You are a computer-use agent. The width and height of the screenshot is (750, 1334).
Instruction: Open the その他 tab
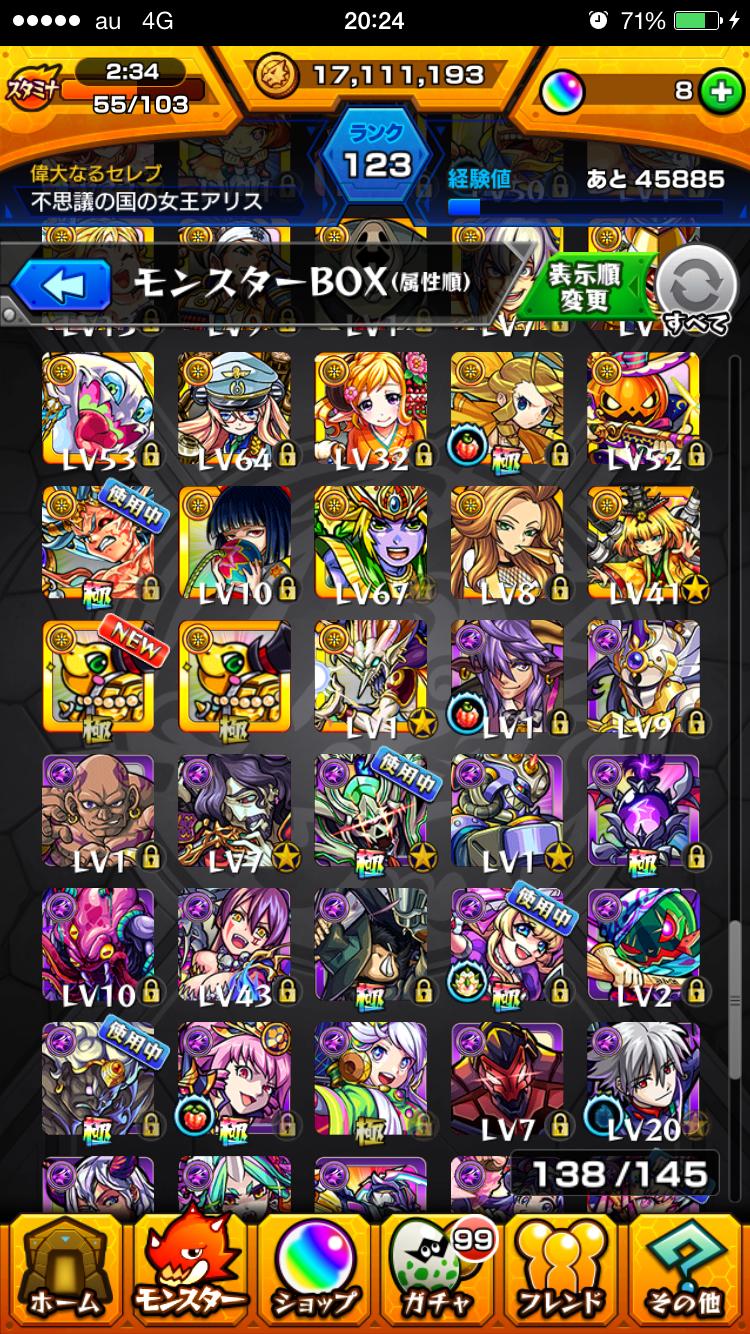[x=686, y=1270]
